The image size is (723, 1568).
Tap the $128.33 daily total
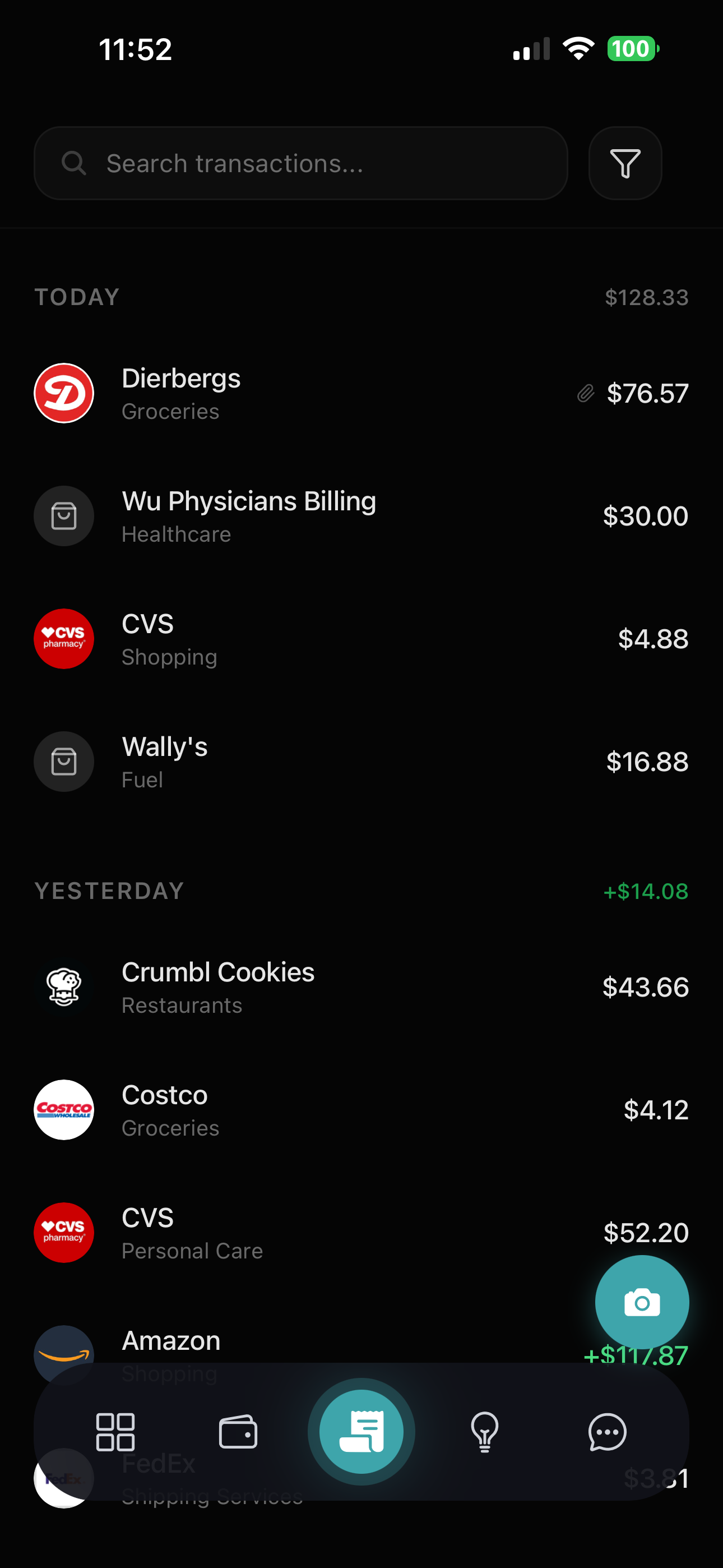[646, 297]
